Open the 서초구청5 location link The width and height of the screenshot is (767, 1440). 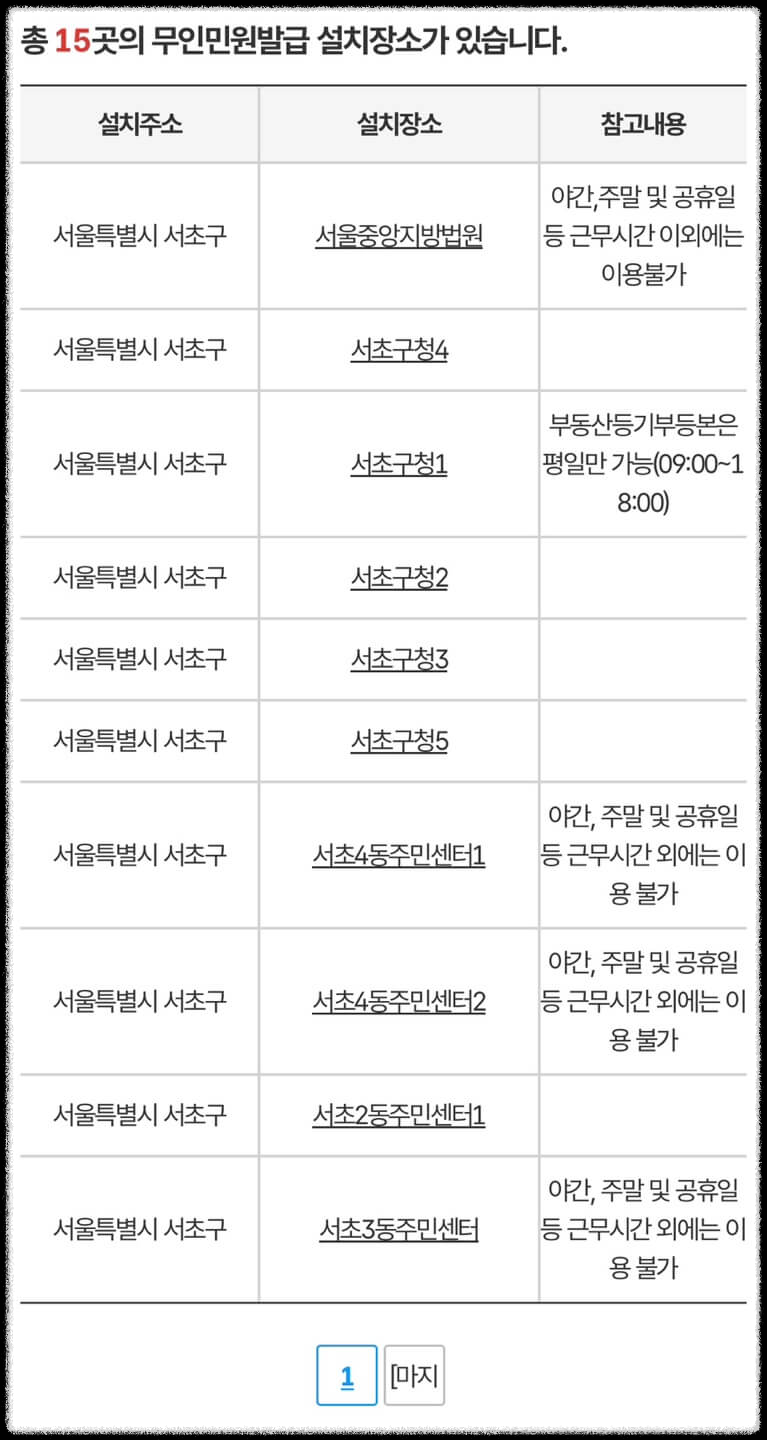pyautogui.click(x=396, y=740)
